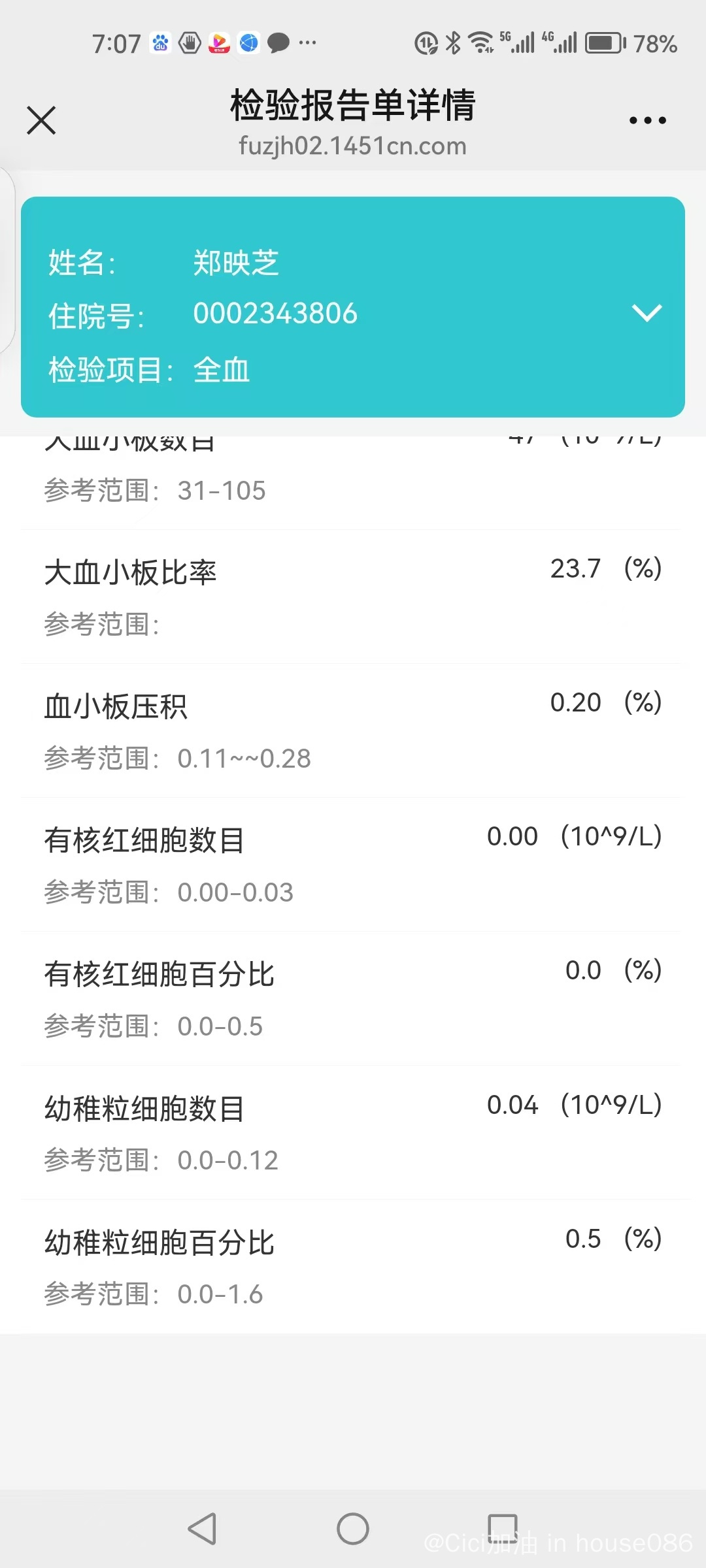The height and width of the screenshot is (1568, 706).
Task: Close the lab report page
Action: tap(41, 120)
